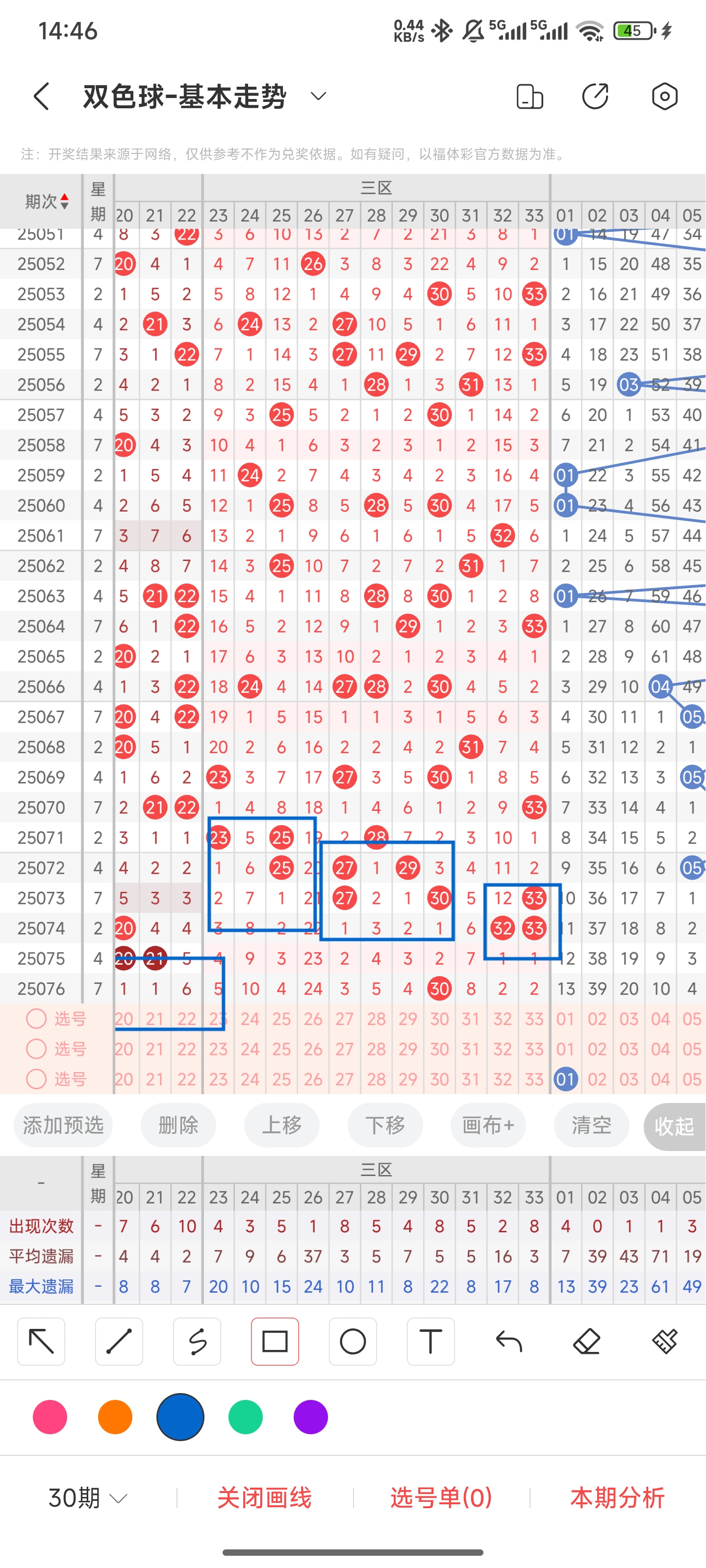Viewport: 706px width, 1568px height.
Task: Share the chart via the share icon
Action: pos(595,96)
